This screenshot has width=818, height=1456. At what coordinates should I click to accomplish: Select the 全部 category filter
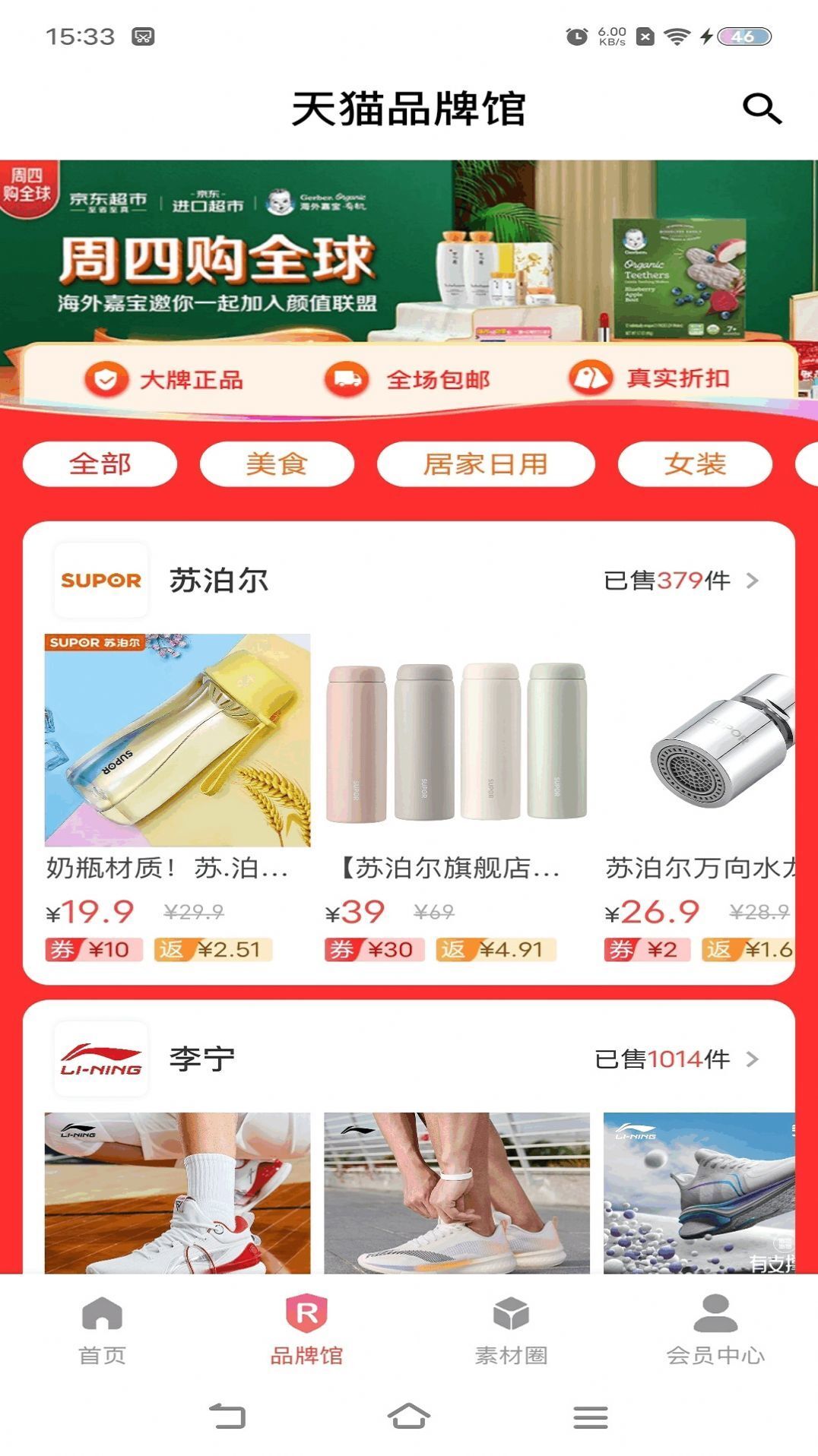(x=100, y=462)
